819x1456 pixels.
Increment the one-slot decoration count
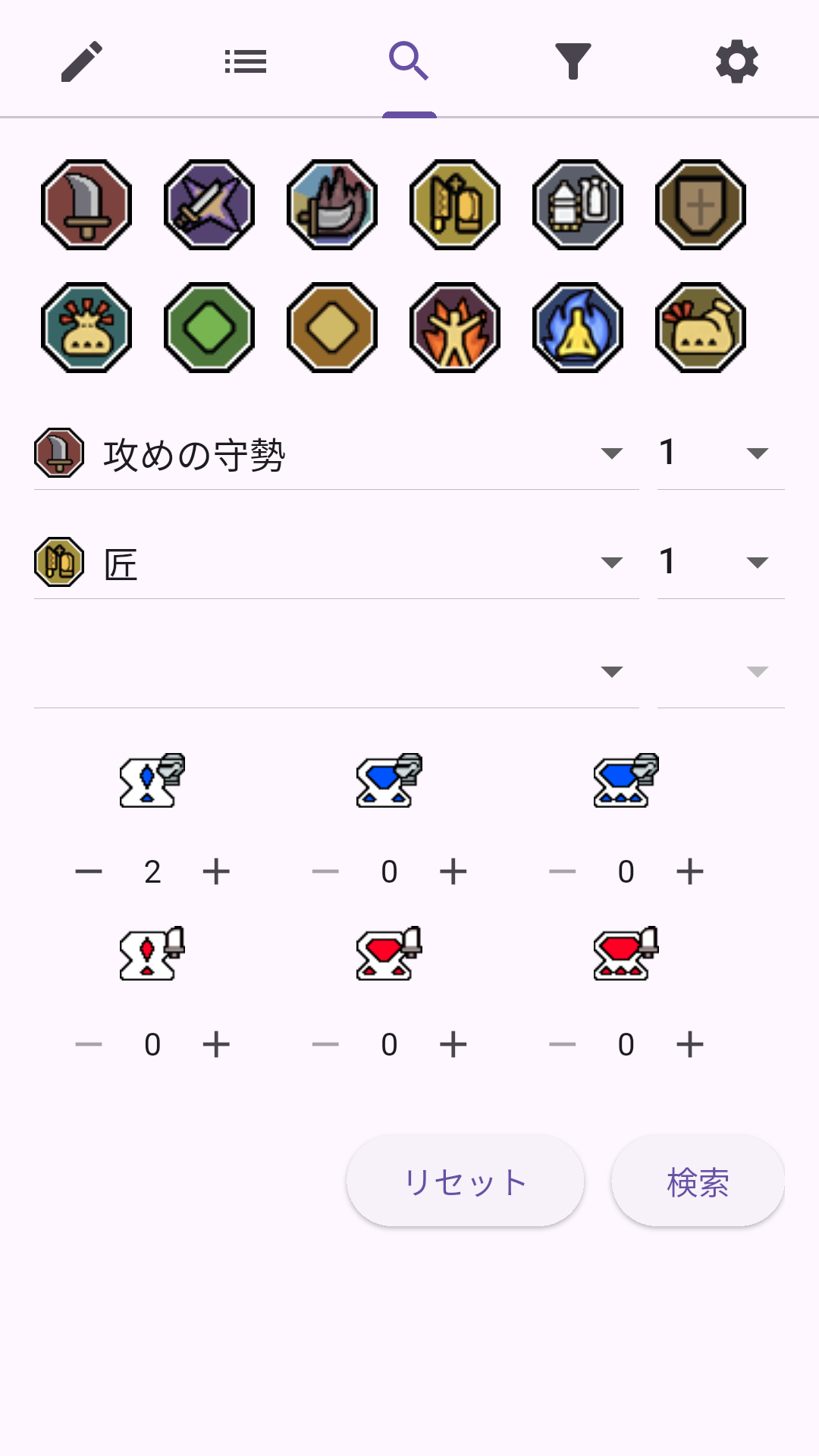tap(218, 871)
